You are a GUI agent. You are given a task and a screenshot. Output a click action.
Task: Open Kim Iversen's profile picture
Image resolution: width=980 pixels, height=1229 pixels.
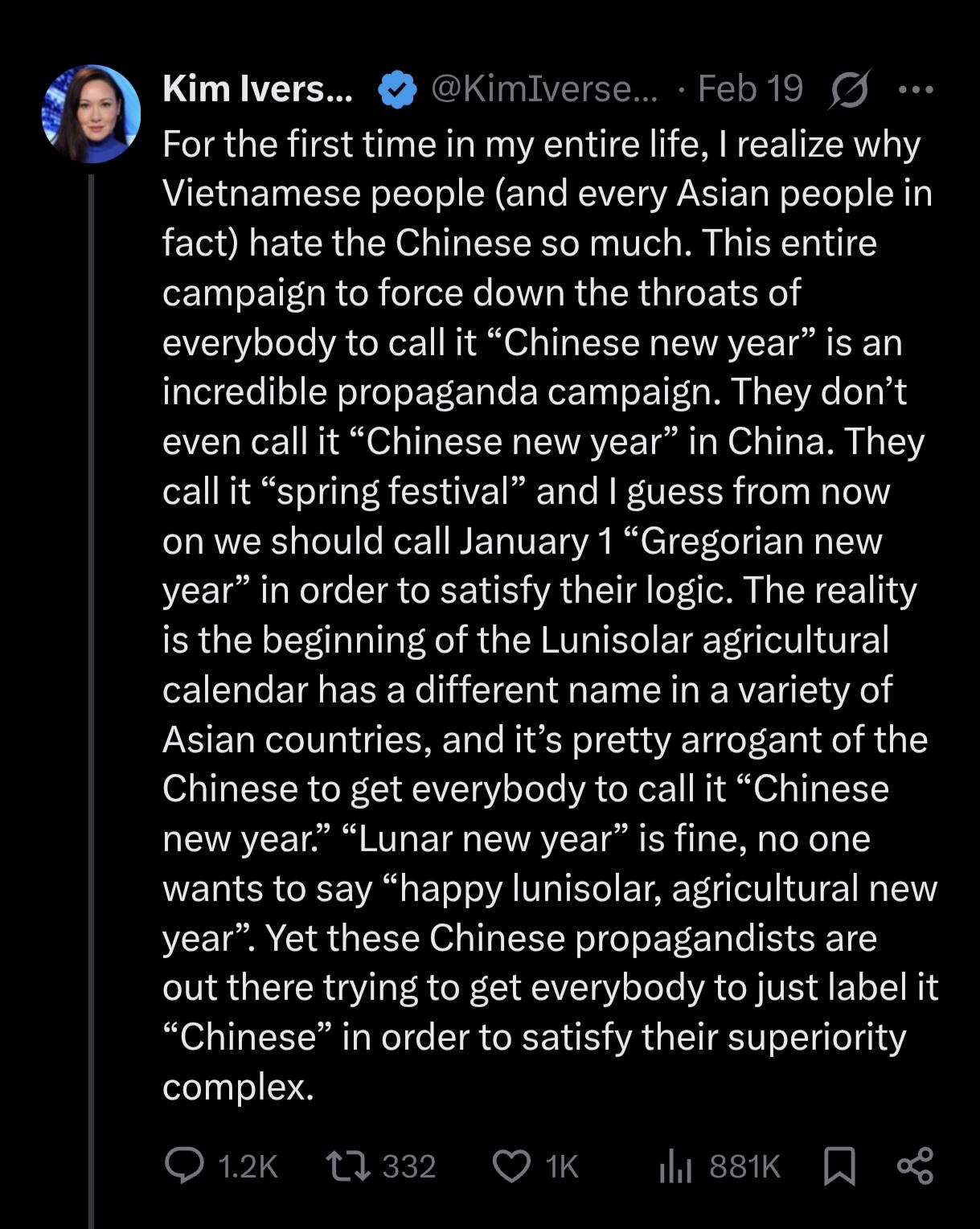coord(91,114)
